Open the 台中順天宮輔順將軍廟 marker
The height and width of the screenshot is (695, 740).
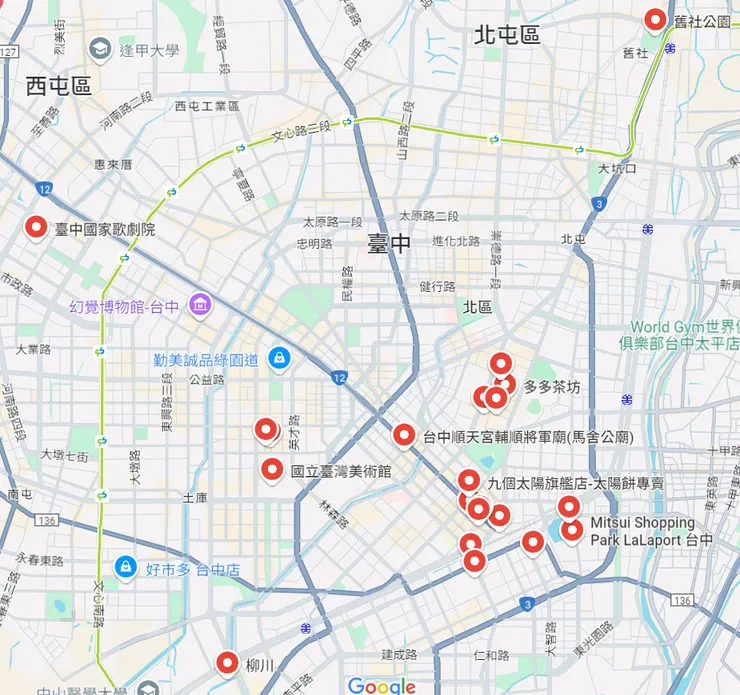pos(404,435)
